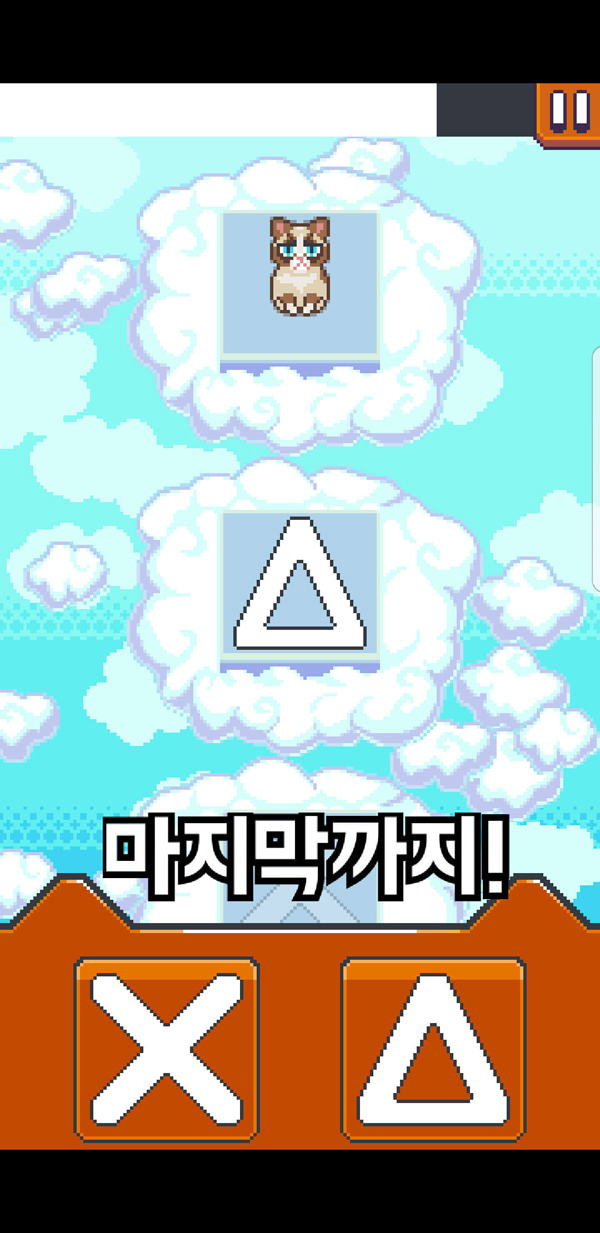Tap the X answer button
The width and height of the screenshot is (600, 1233).
(x=166, y=1049)
